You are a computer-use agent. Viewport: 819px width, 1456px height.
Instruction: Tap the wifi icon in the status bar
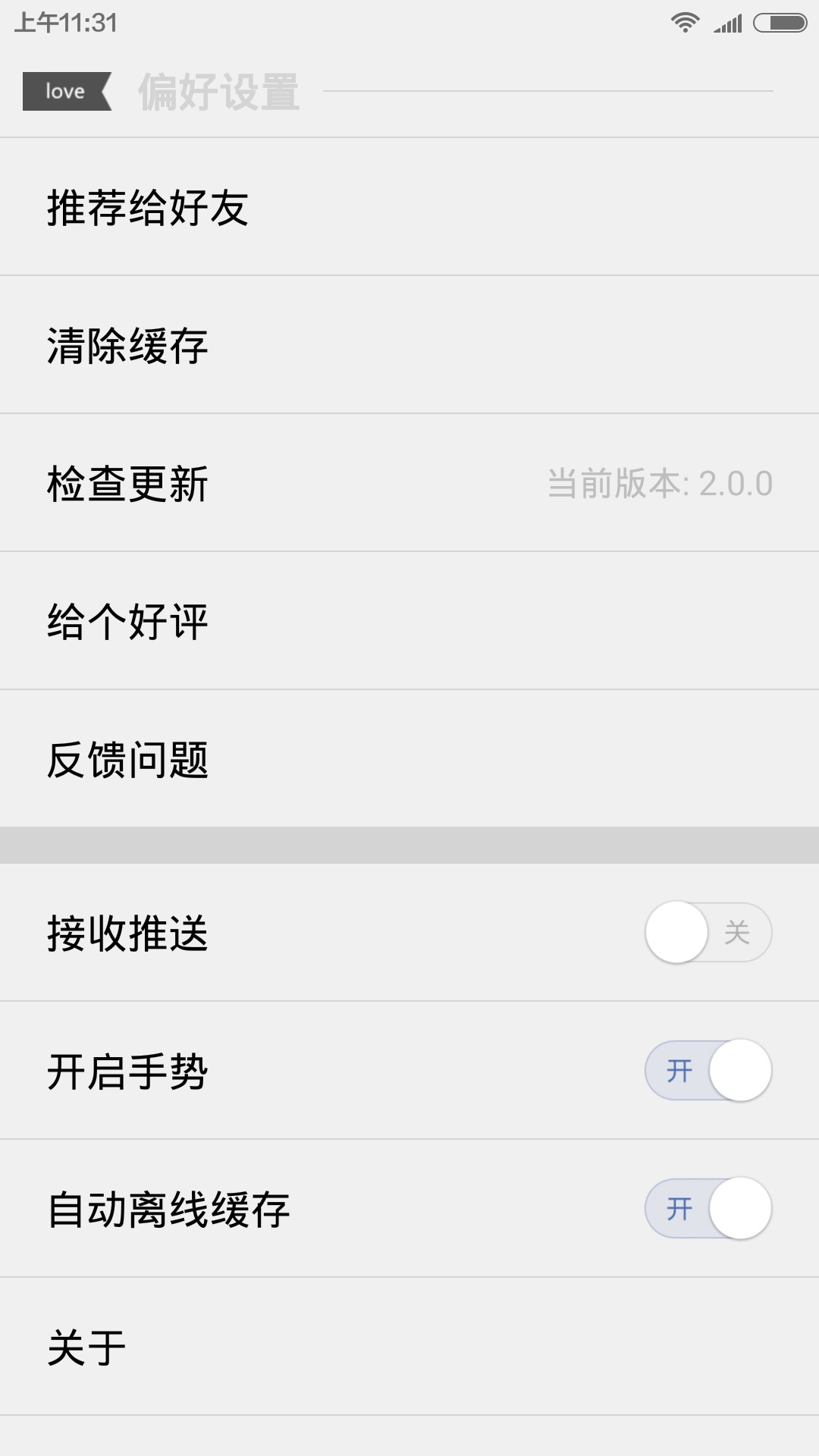683,22
